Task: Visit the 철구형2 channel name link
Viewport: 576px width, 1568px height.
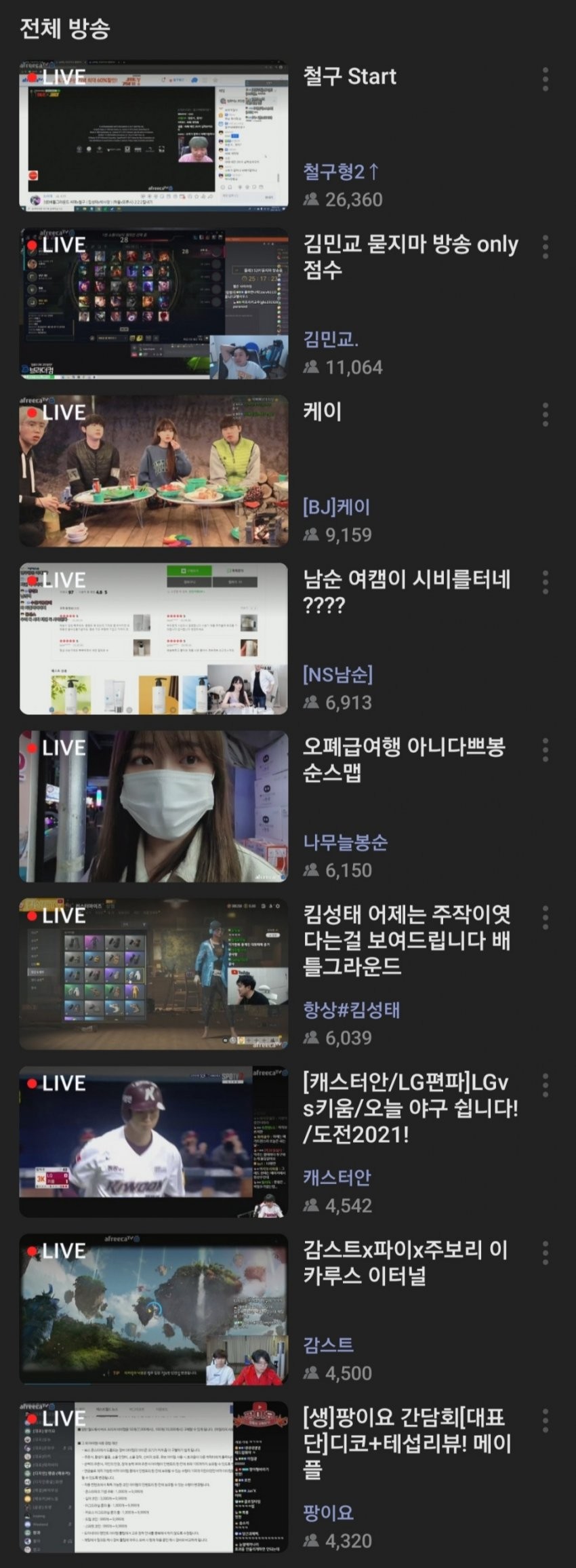Action: click(x=341, y=171)
